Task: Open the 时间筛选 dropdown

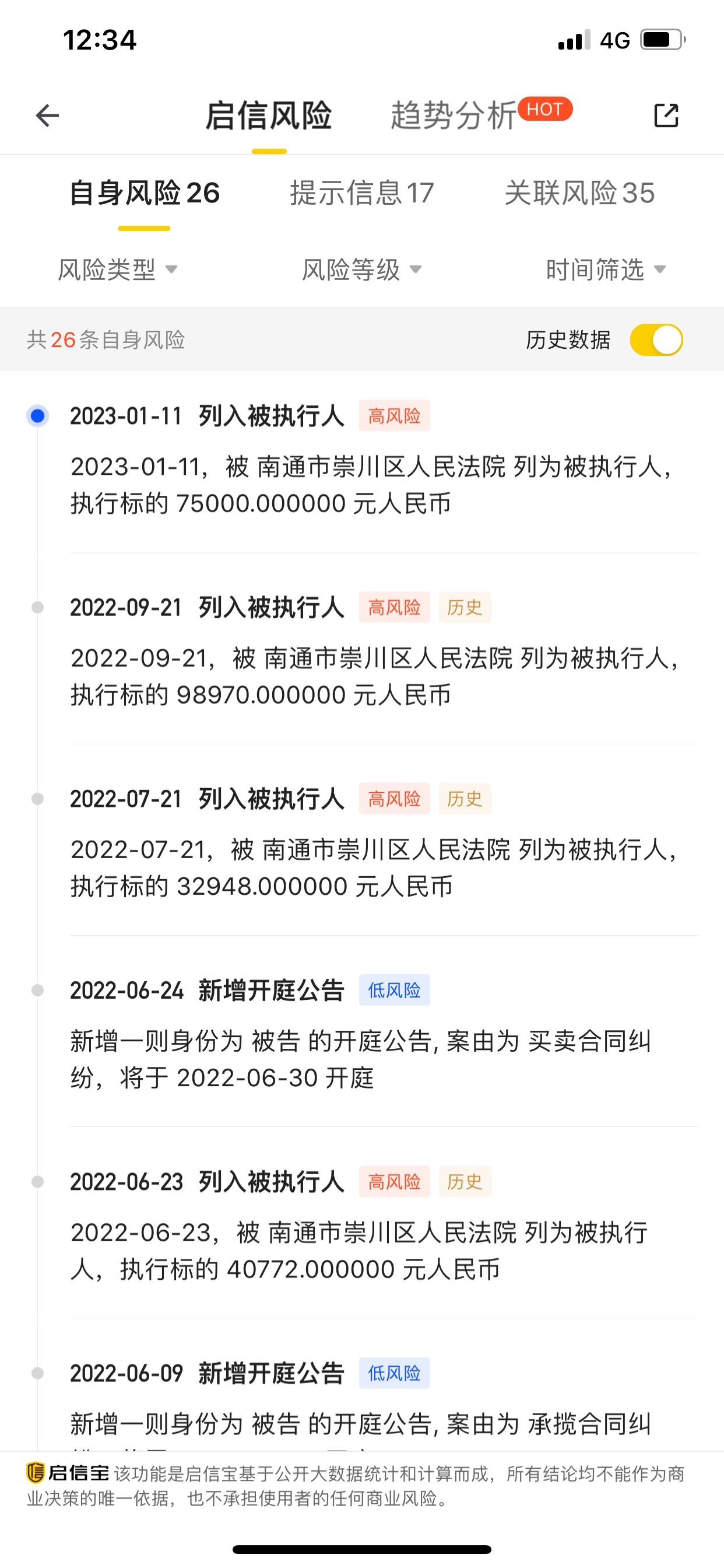Action: [x=606, y=269]
